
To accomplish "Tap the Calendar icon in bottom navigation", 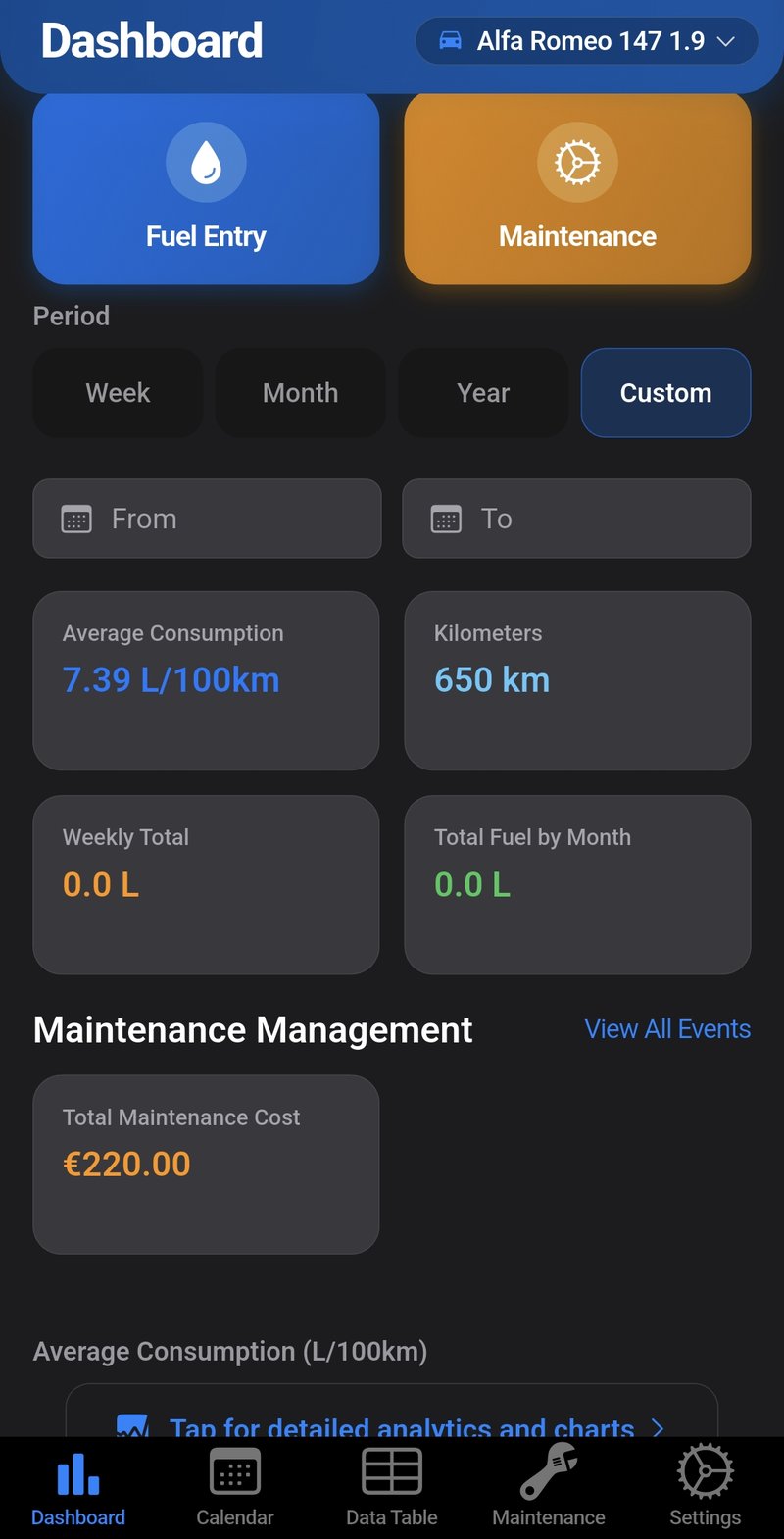I will point(234,1470).
